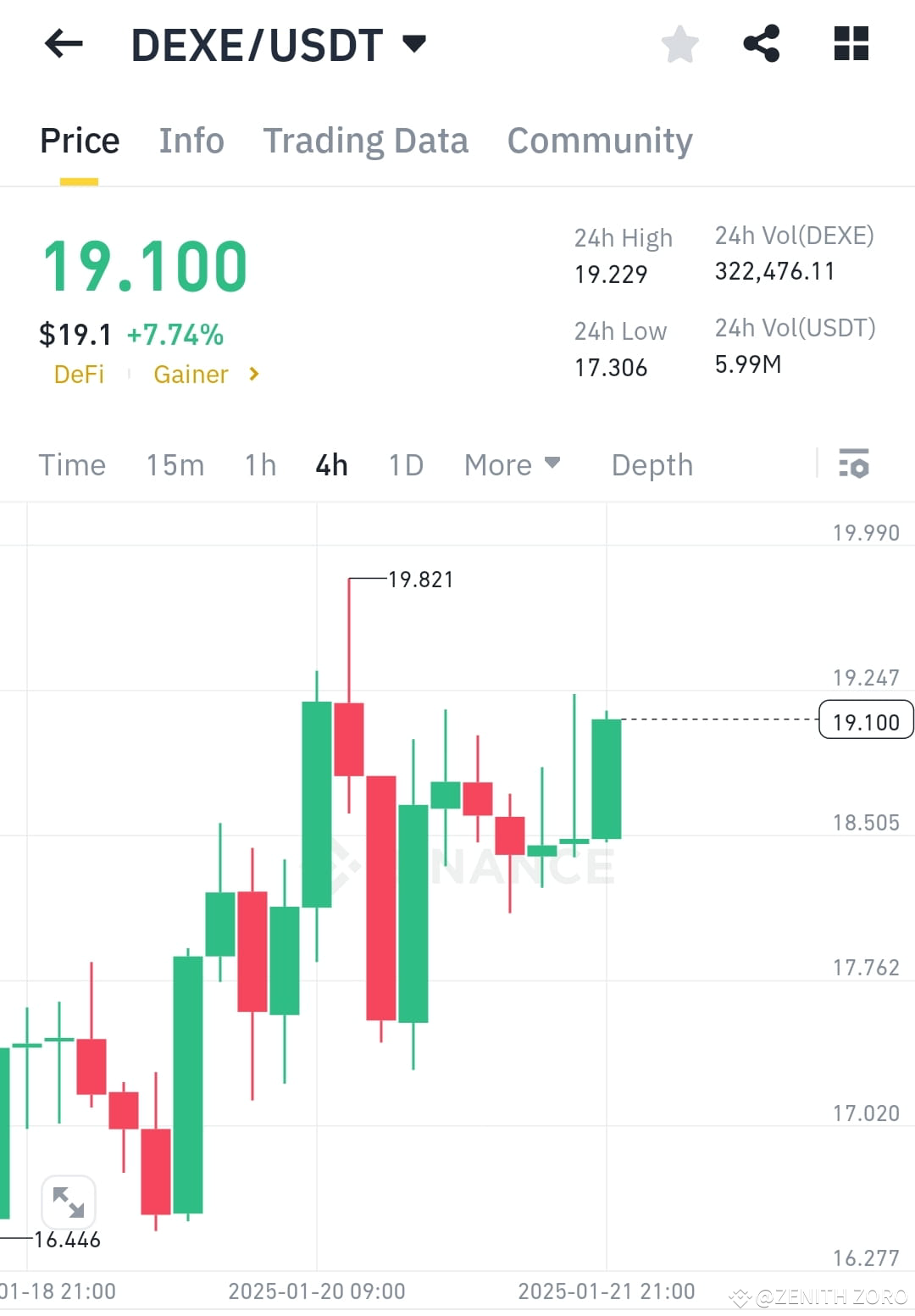Expand the Gainer category chevron
The image size is (915, 1316).
click(252, 374)
